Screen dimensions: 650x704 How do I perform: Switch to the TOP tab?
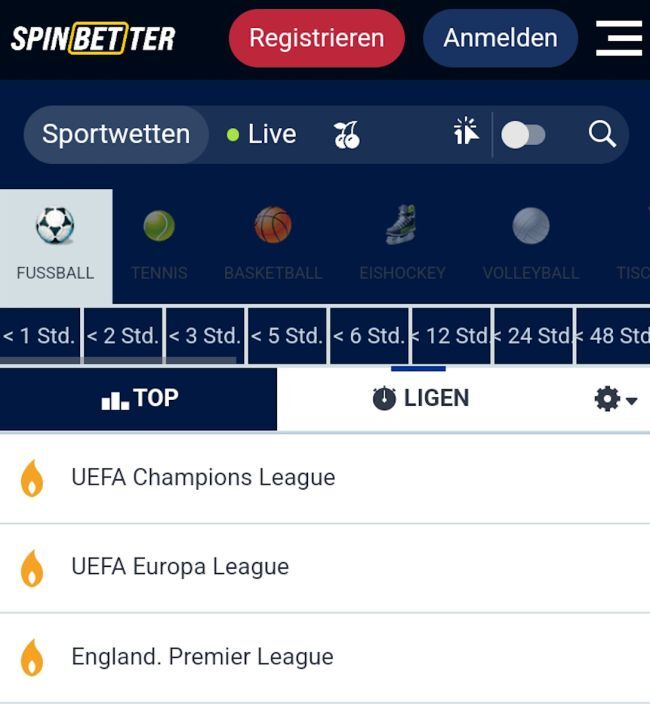[x=139, y=398]
